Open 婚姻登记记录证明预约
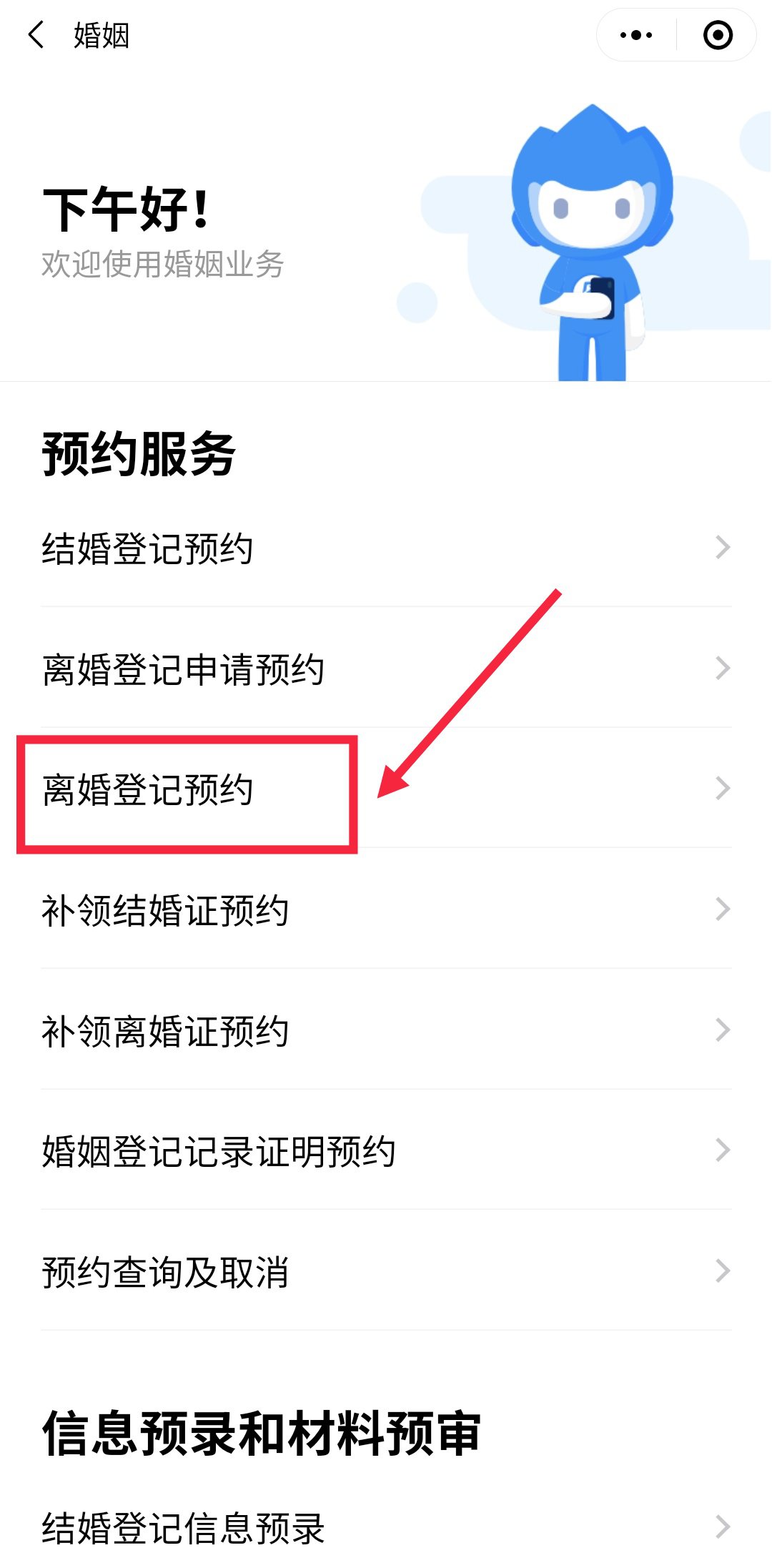 pyautogui.click(x=386, y=1151)
